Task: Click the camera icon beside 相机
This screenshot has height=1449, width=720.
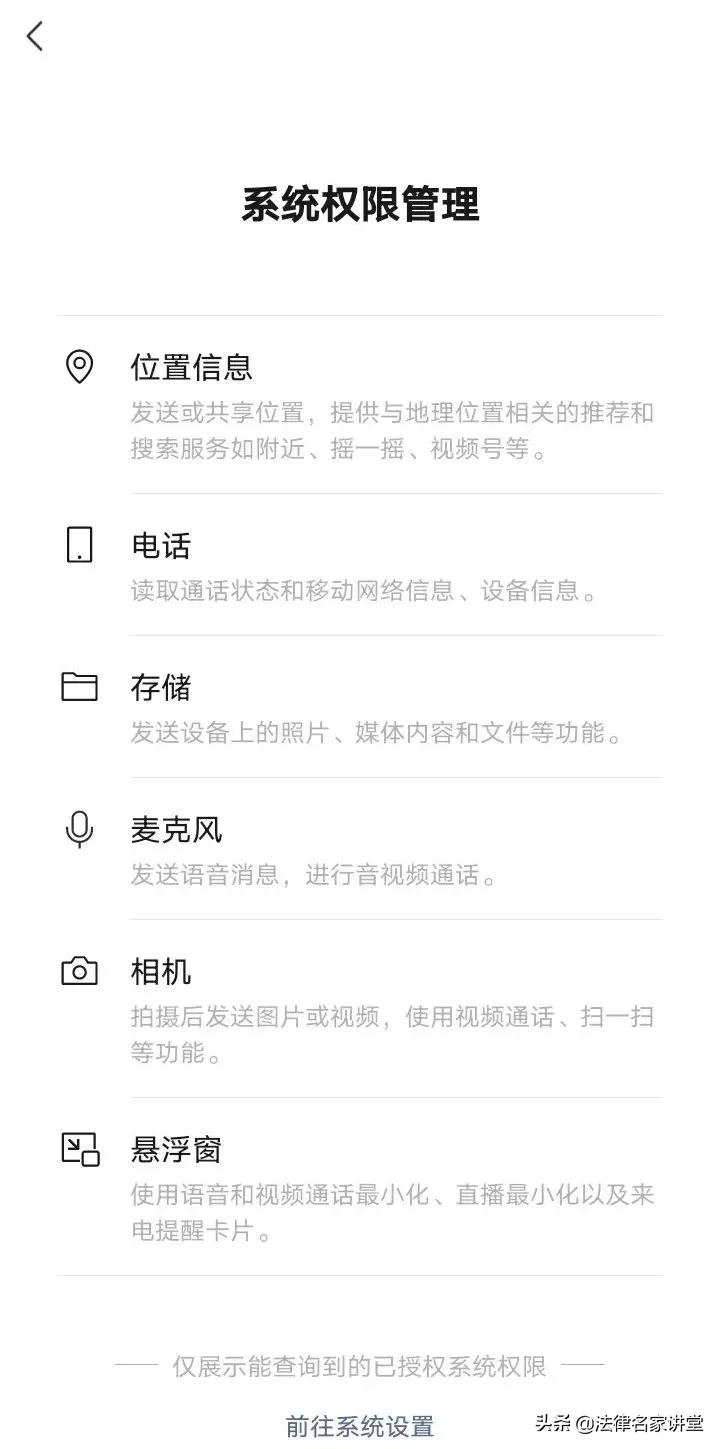Action: tap(80, 971)
